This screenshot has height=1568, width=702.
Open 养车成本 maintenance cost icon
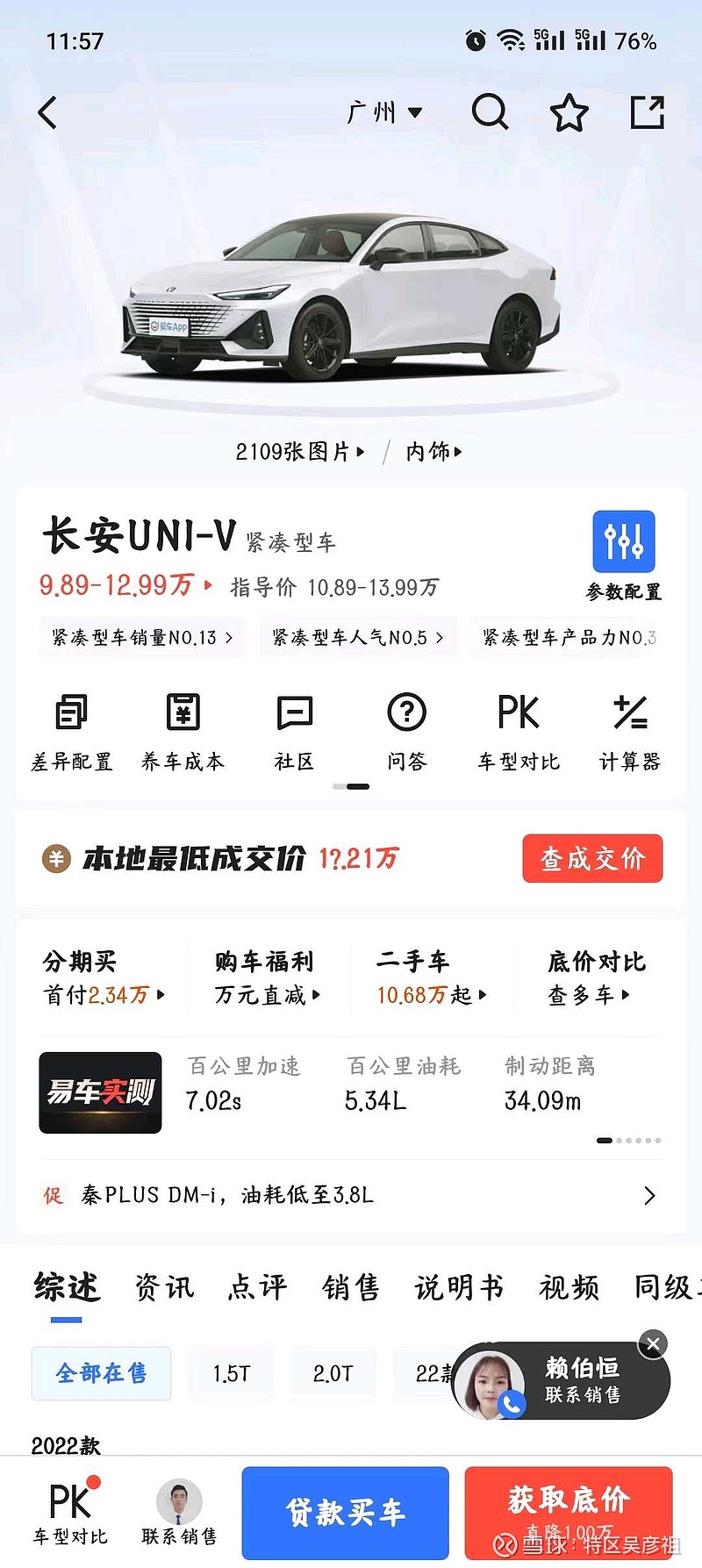click(183, 728)
